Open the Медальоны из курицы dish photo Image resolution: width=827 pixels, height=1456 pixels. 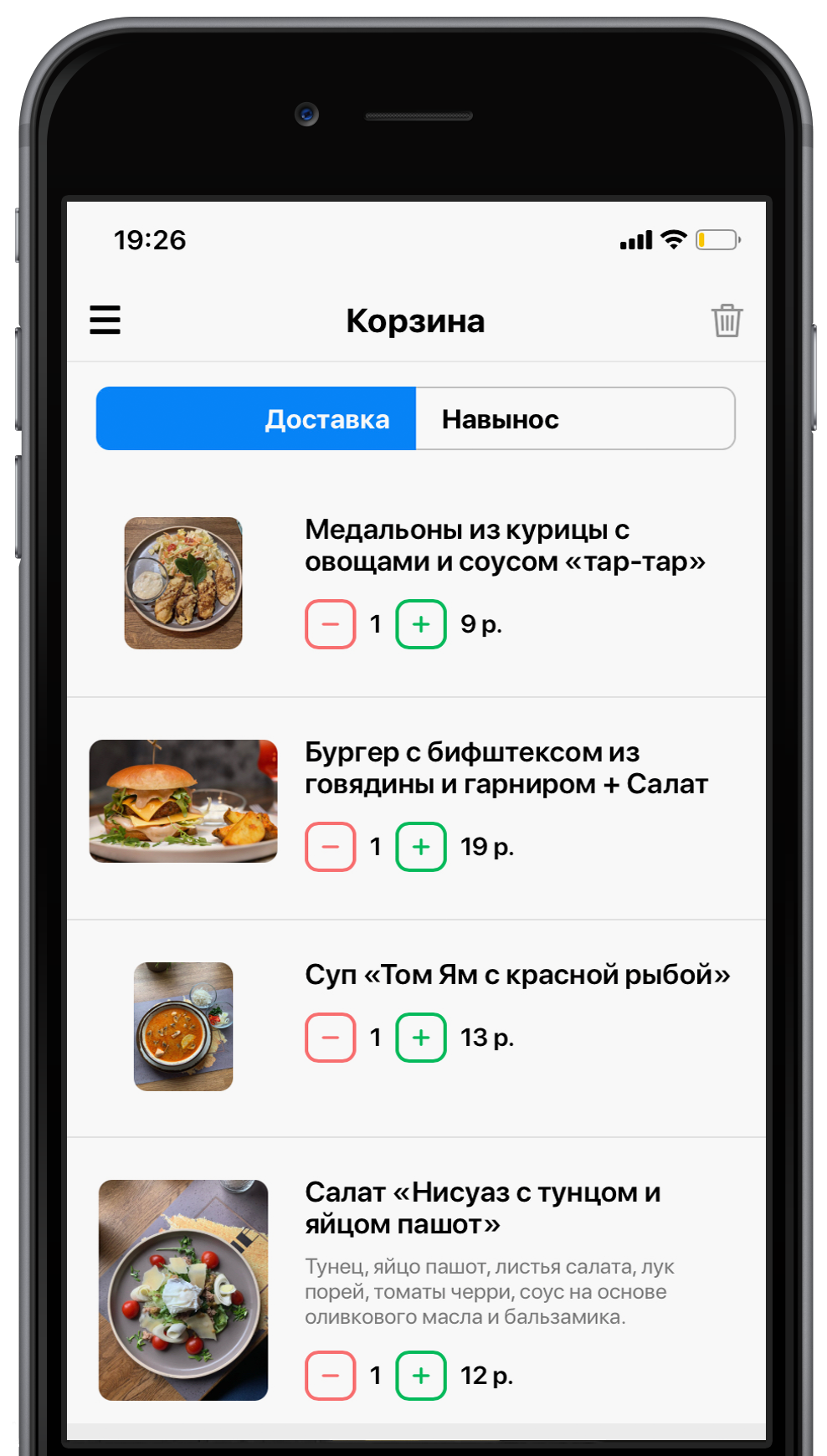tap(183, 583)
